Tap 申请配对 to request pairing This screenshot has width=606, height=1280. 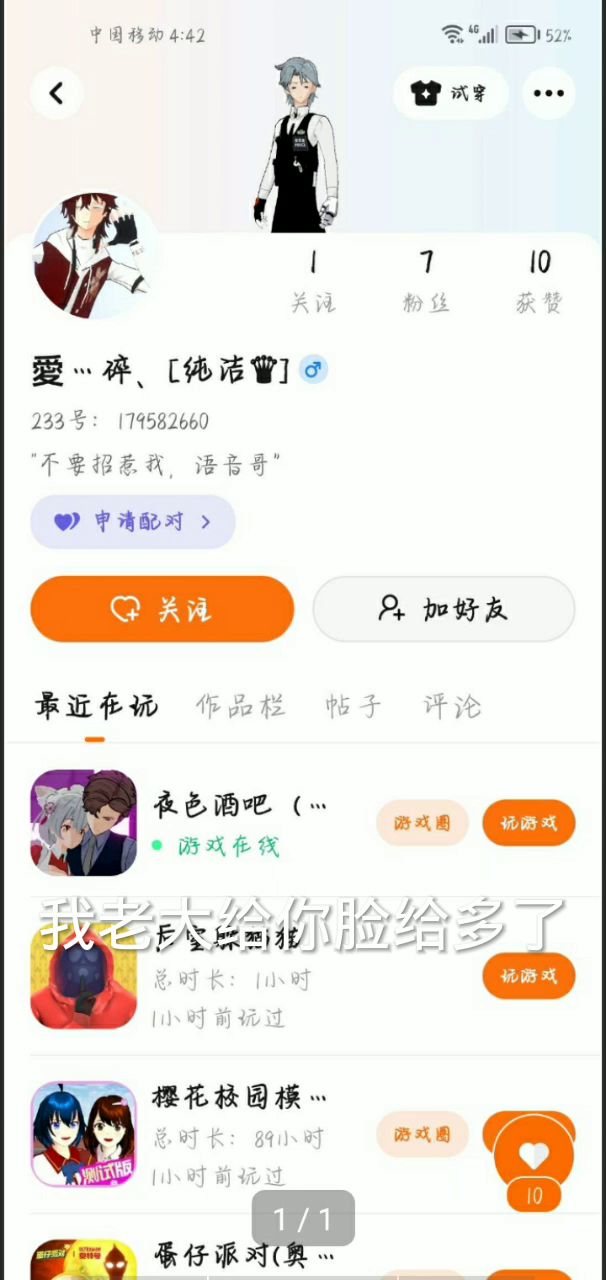click(133, 522)
